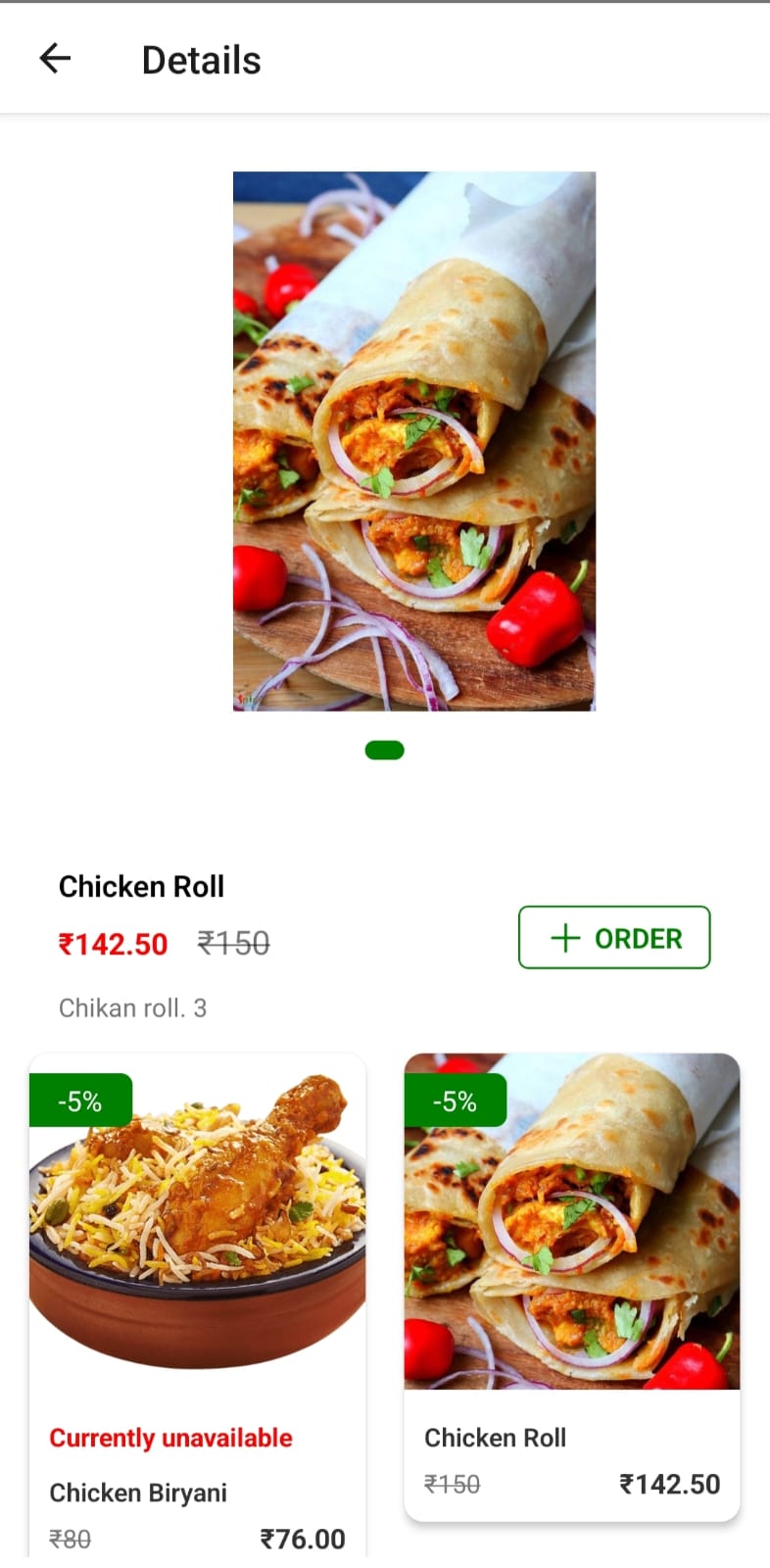This screenshot has width=770, height=1568.
Task: Click the -5% discount badge on Chicken Biryani
Action: pyautogui.click(x=81, y=1101)
